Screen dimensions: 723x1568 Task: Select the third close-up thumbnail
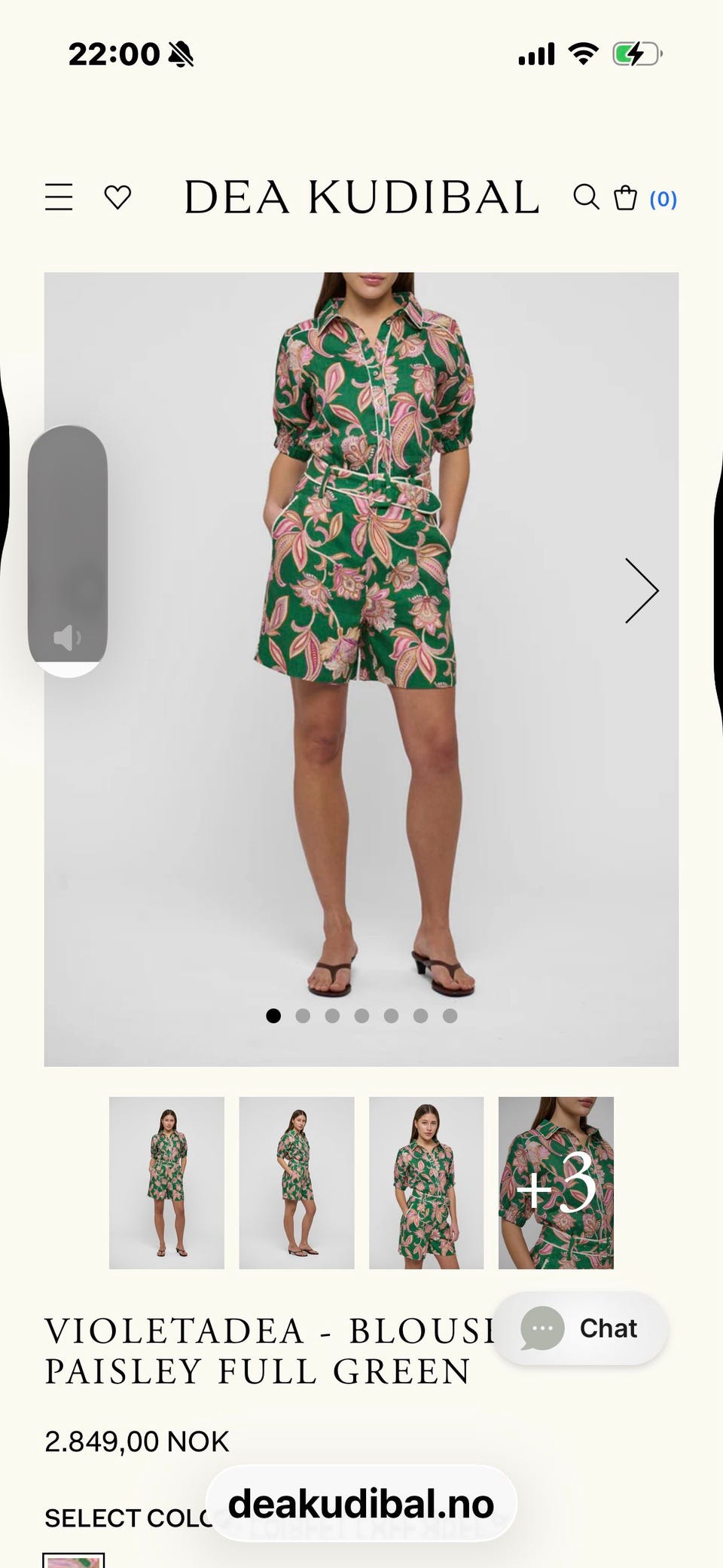pos(426,1183)
